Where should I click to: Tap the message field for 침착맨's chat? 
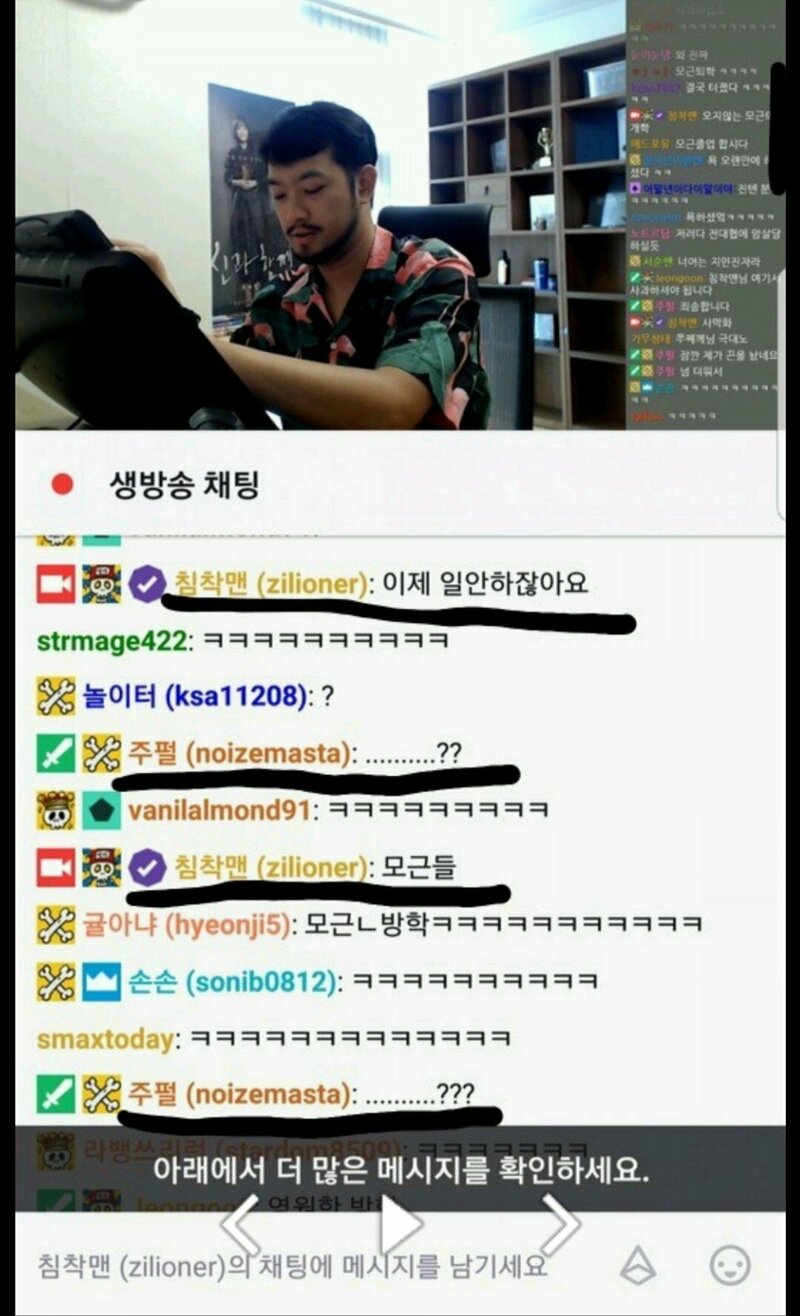point(300,1267)
